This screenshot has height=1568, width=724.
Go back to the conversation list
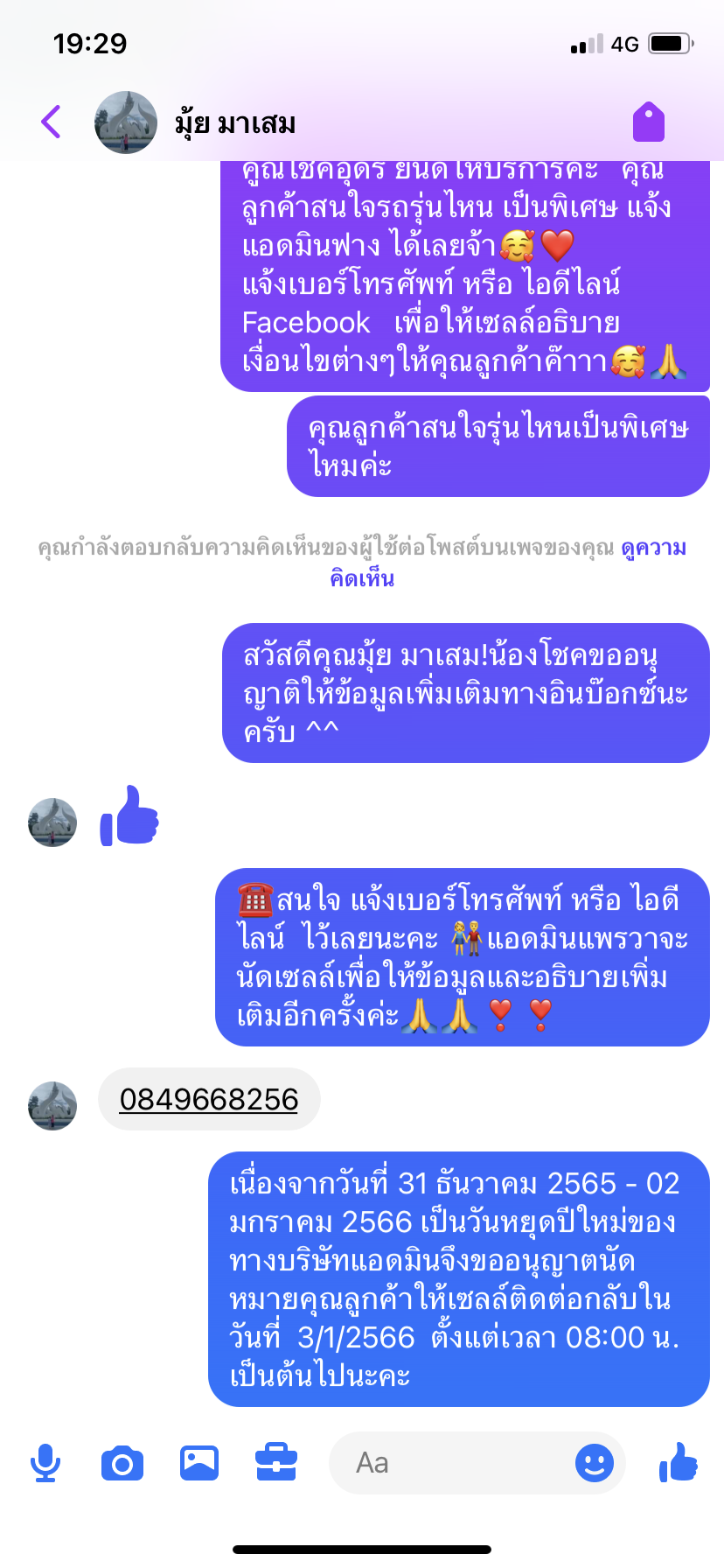52,122
